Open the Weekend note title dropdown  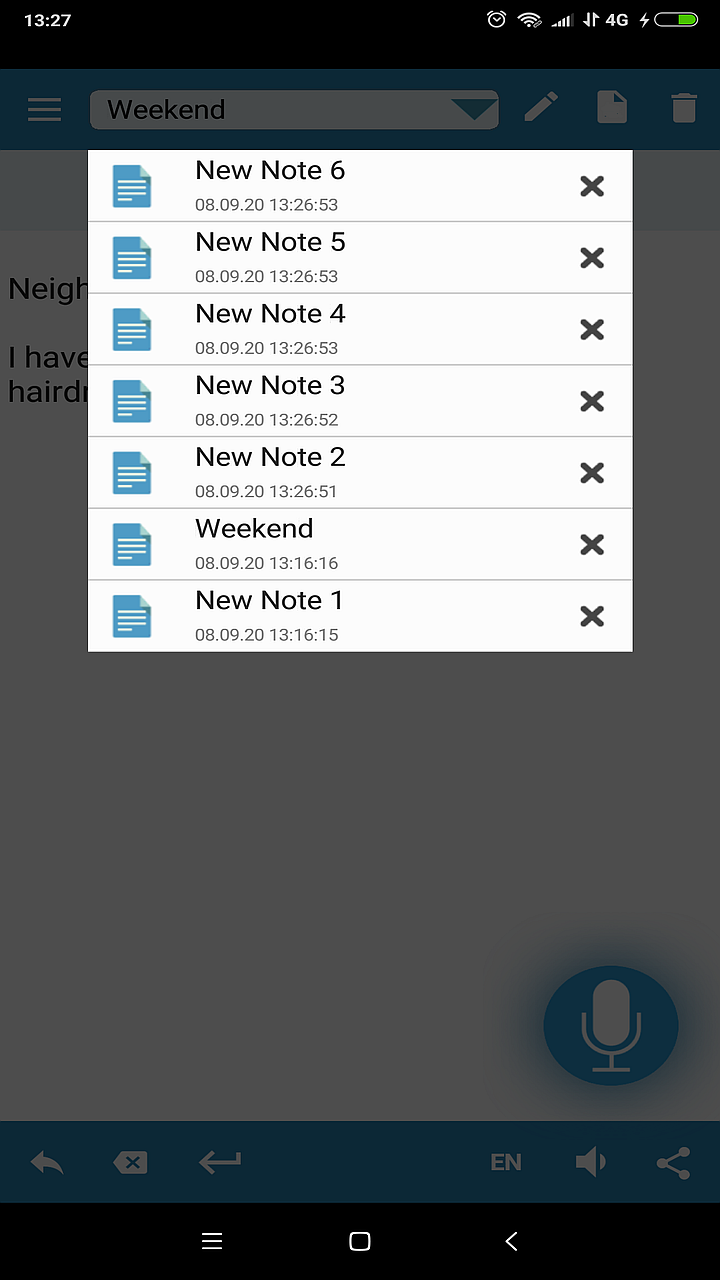(250, 110)
